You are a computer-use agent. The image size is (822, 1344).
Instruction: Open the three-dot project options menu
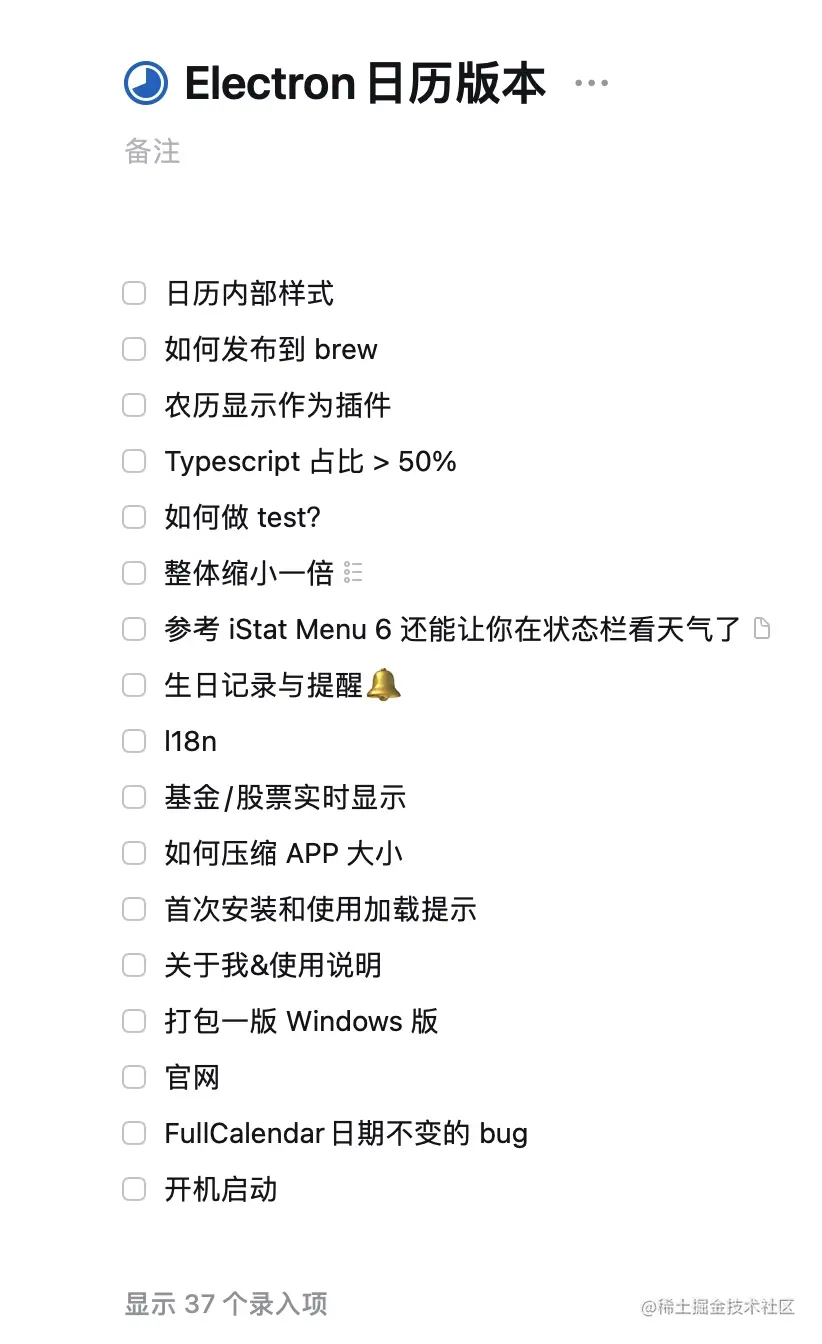[591, 83]
